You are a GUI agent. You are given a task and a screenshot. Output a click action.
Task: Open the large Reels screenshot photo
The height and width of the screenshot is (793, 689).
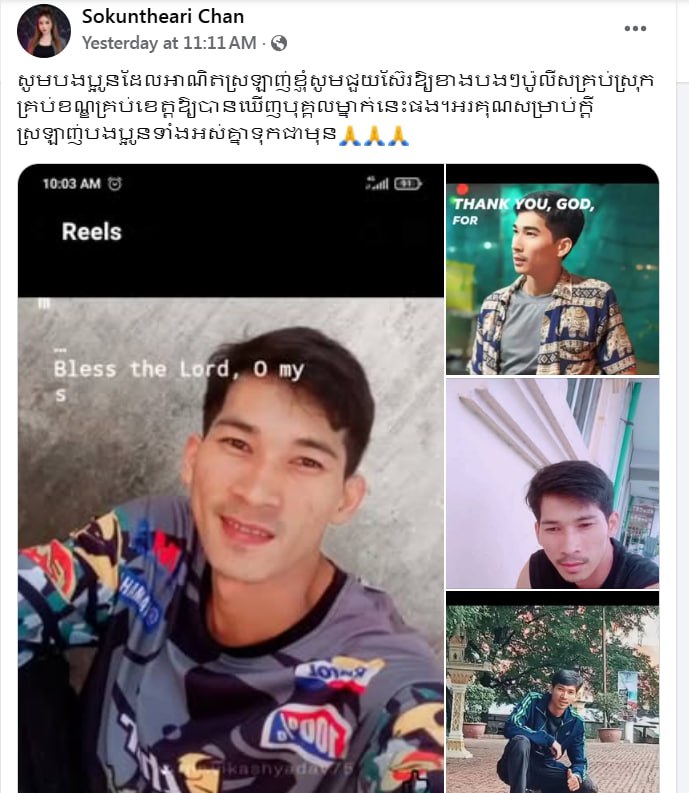pyautogui.click(x=230, y=480)
